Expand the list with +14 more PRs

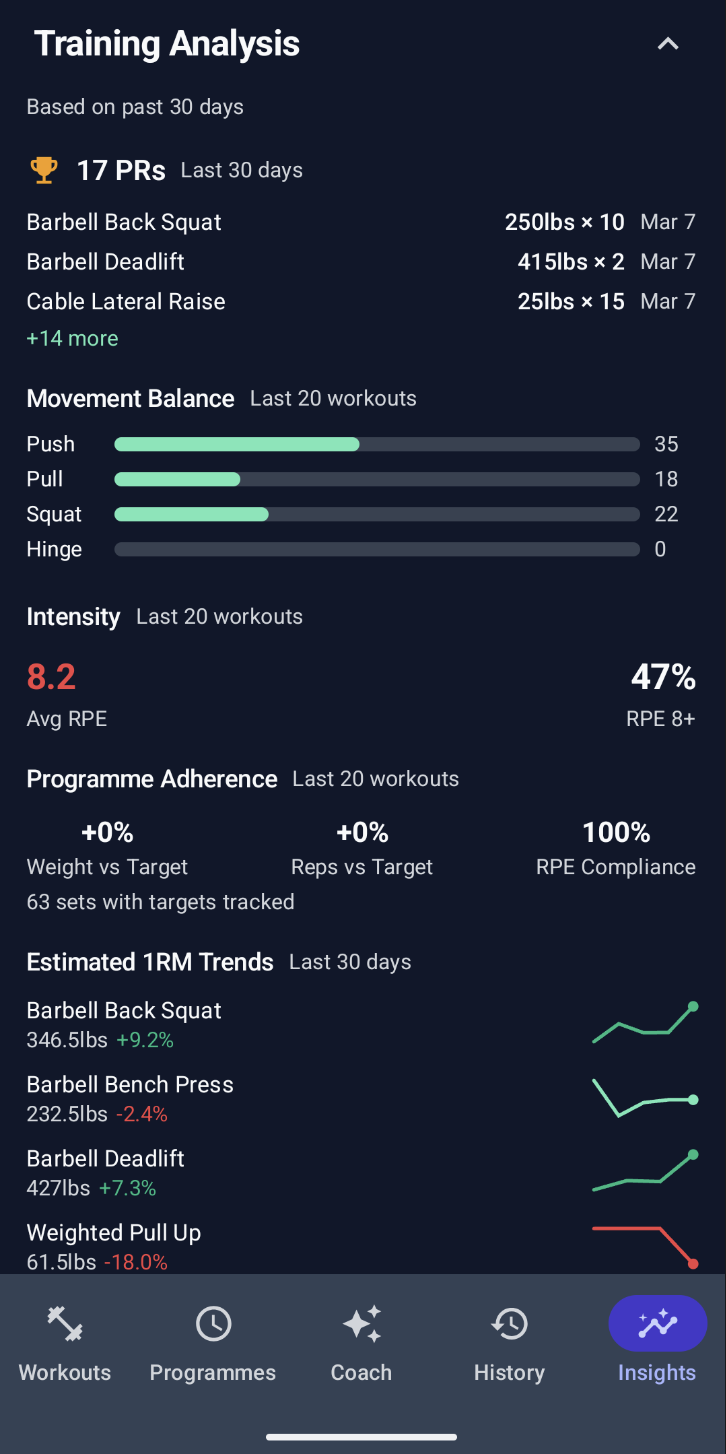click(72, 338)
